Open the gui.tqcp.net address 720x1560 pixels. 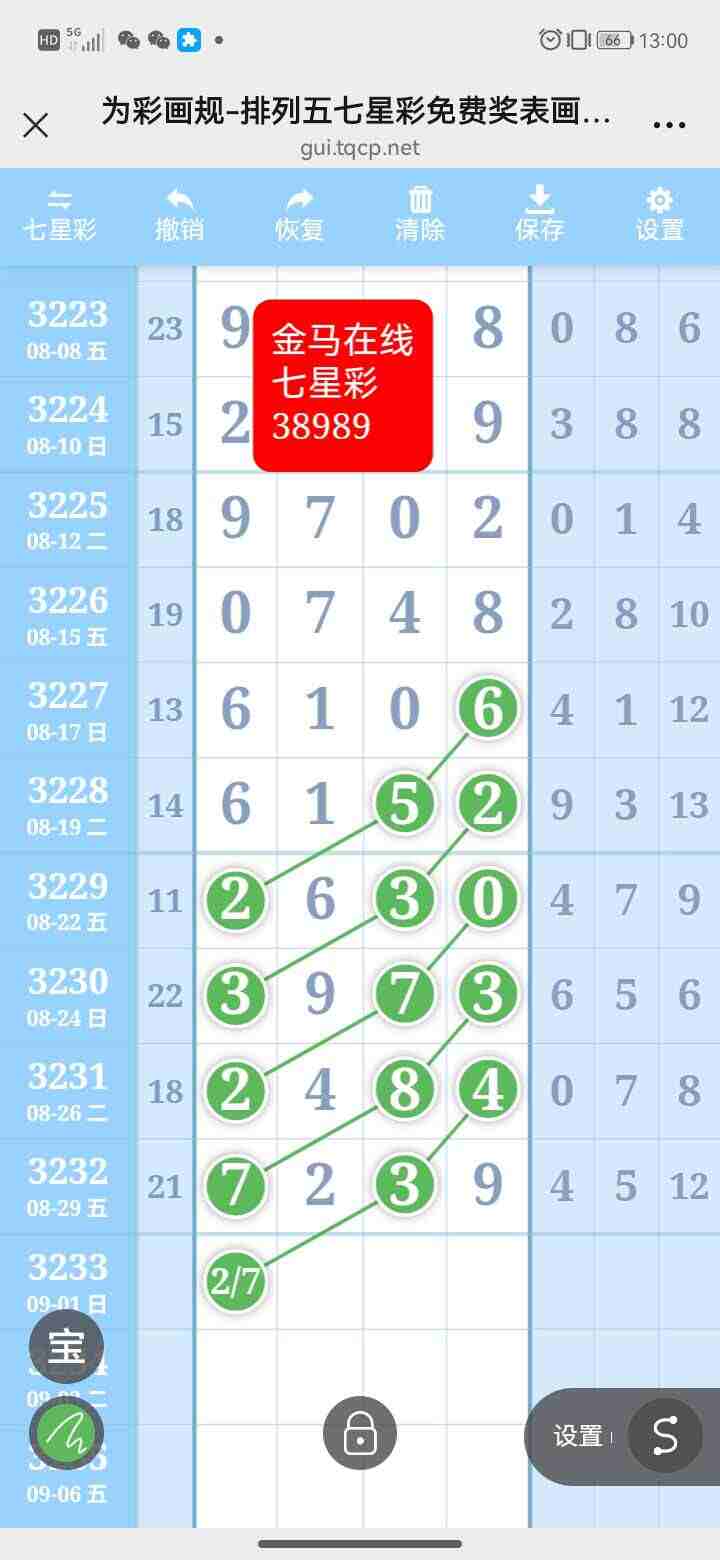(x=360, y=148)
